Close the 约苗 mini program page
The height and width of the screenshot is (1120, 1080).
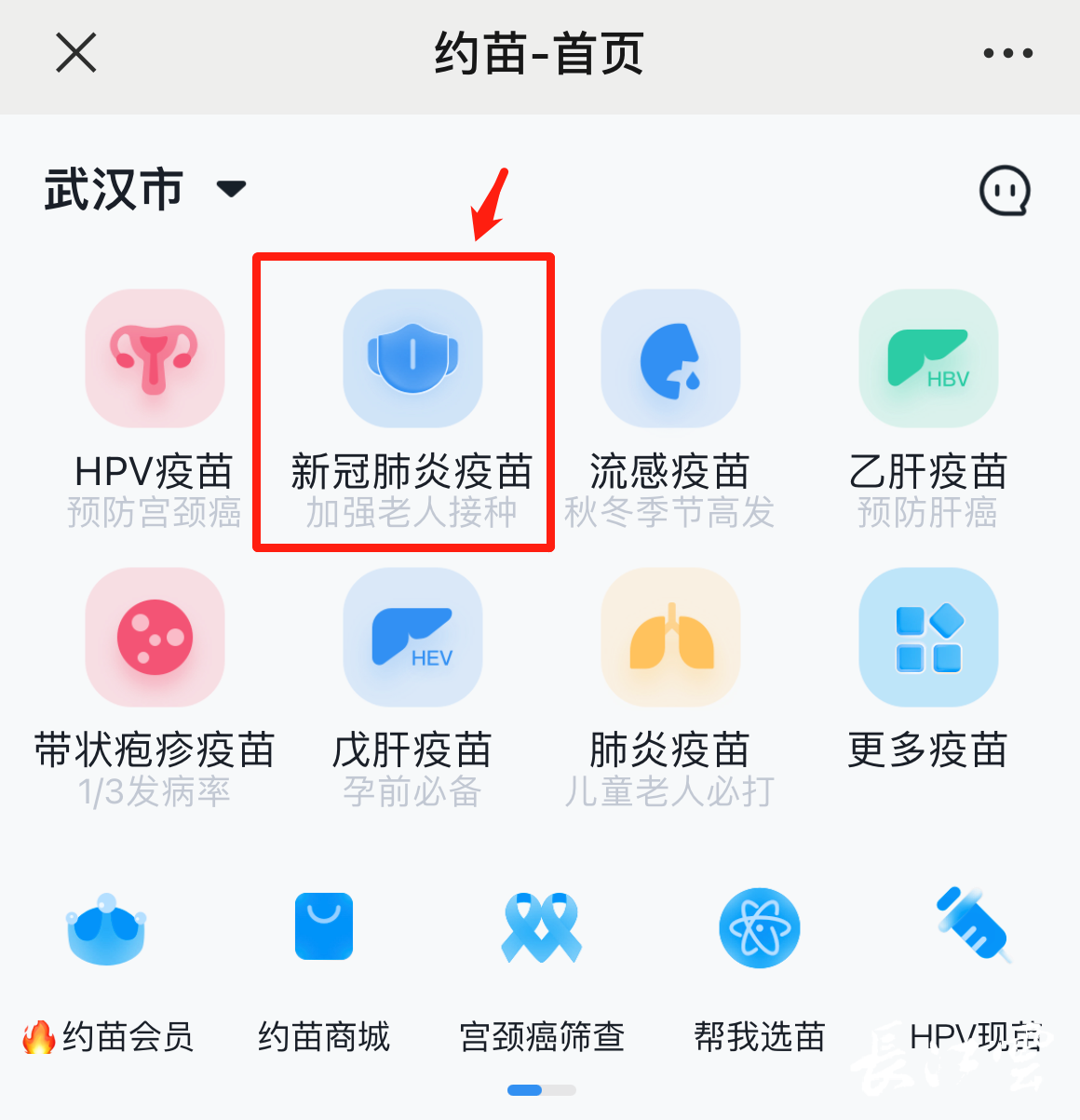tap(76, 52)
